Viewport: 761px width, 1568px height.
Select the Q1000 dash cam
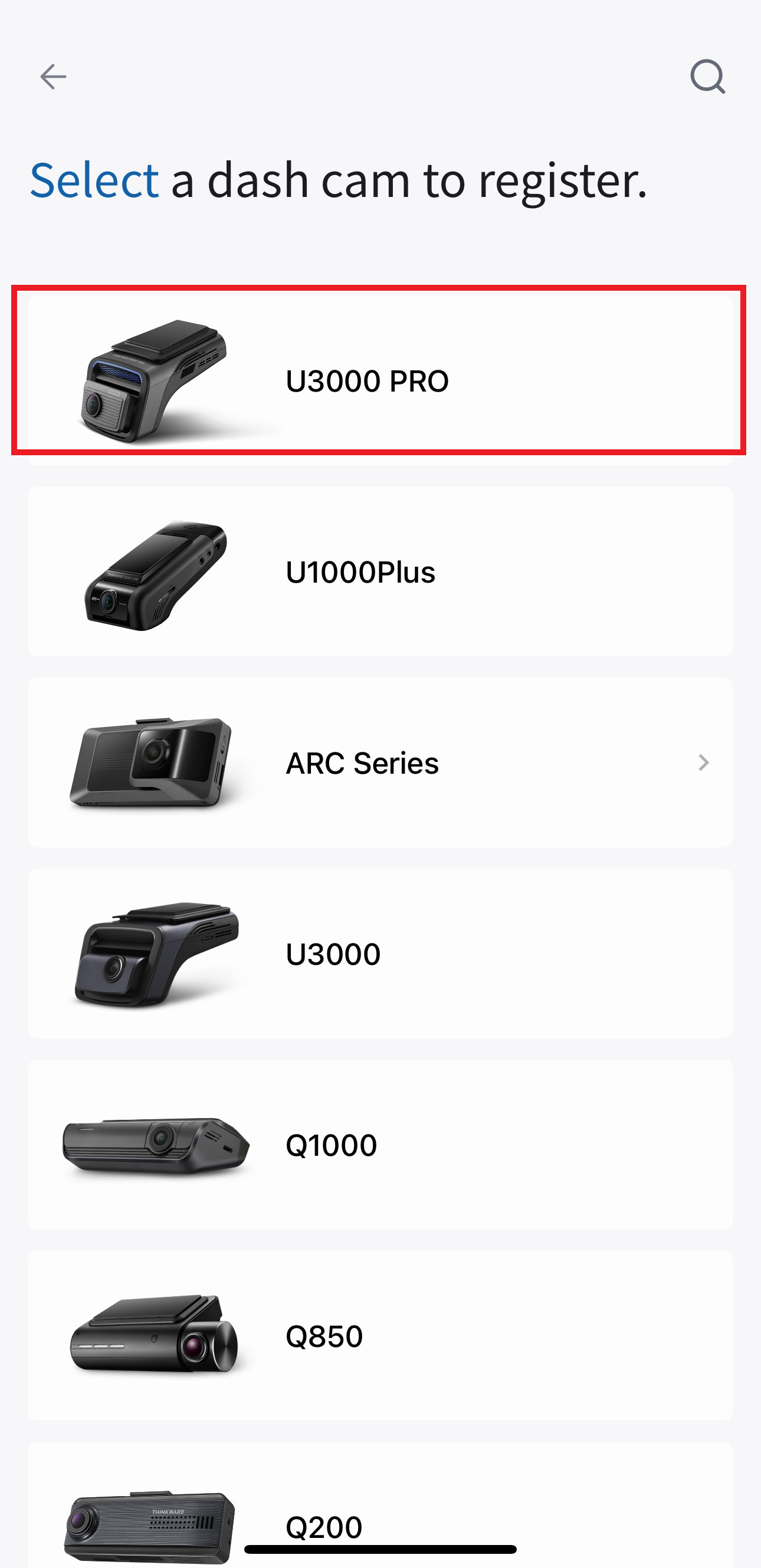(380, 1145)
